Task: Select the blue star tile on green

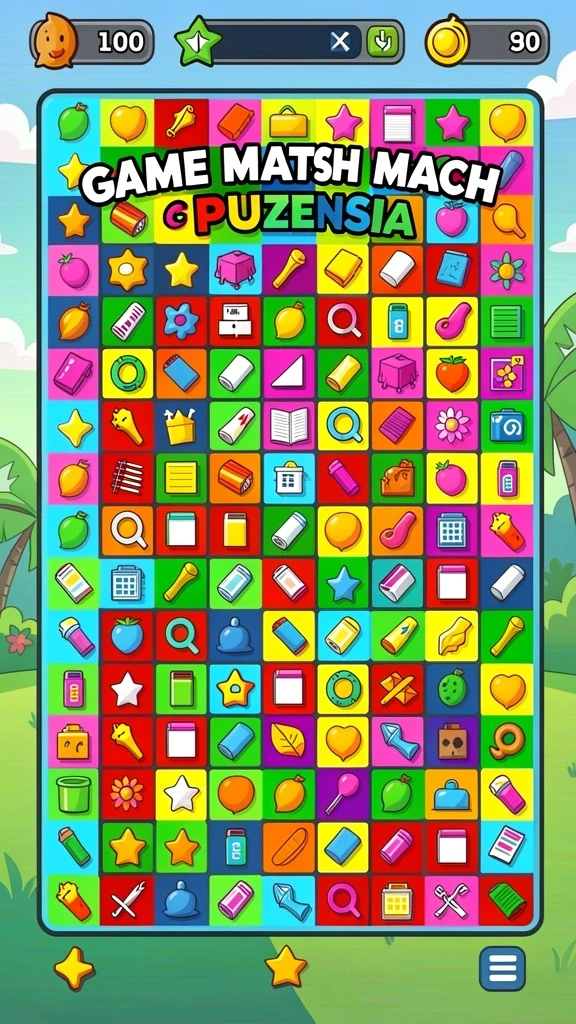Action: tap(344, 583)
